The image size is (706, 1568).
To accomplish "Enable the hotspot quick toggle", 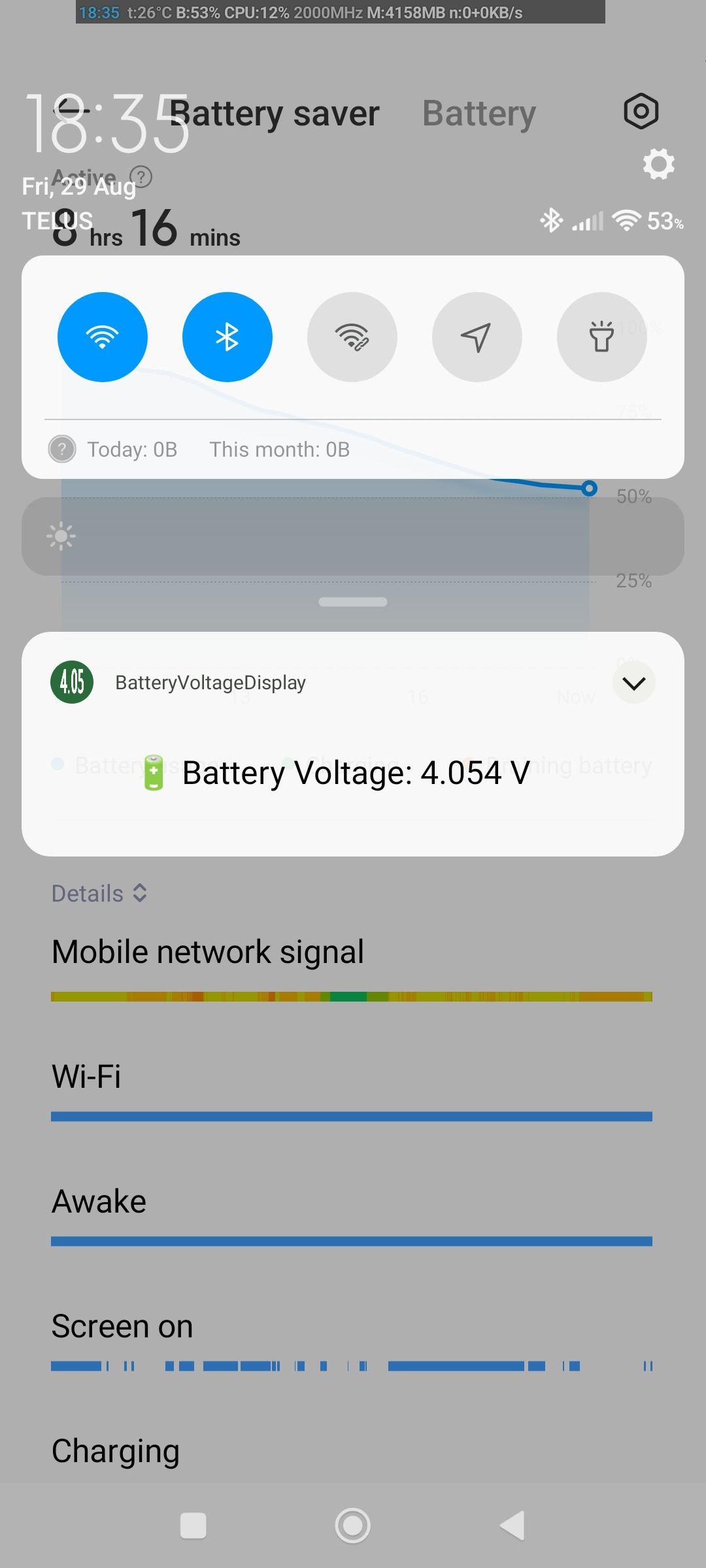I will tap(352, 337).
